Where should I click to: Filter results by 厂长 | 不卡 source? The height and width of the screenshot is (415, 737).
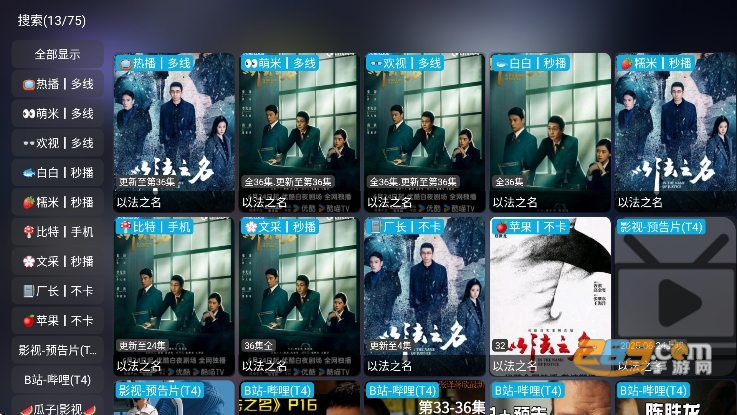58,291
